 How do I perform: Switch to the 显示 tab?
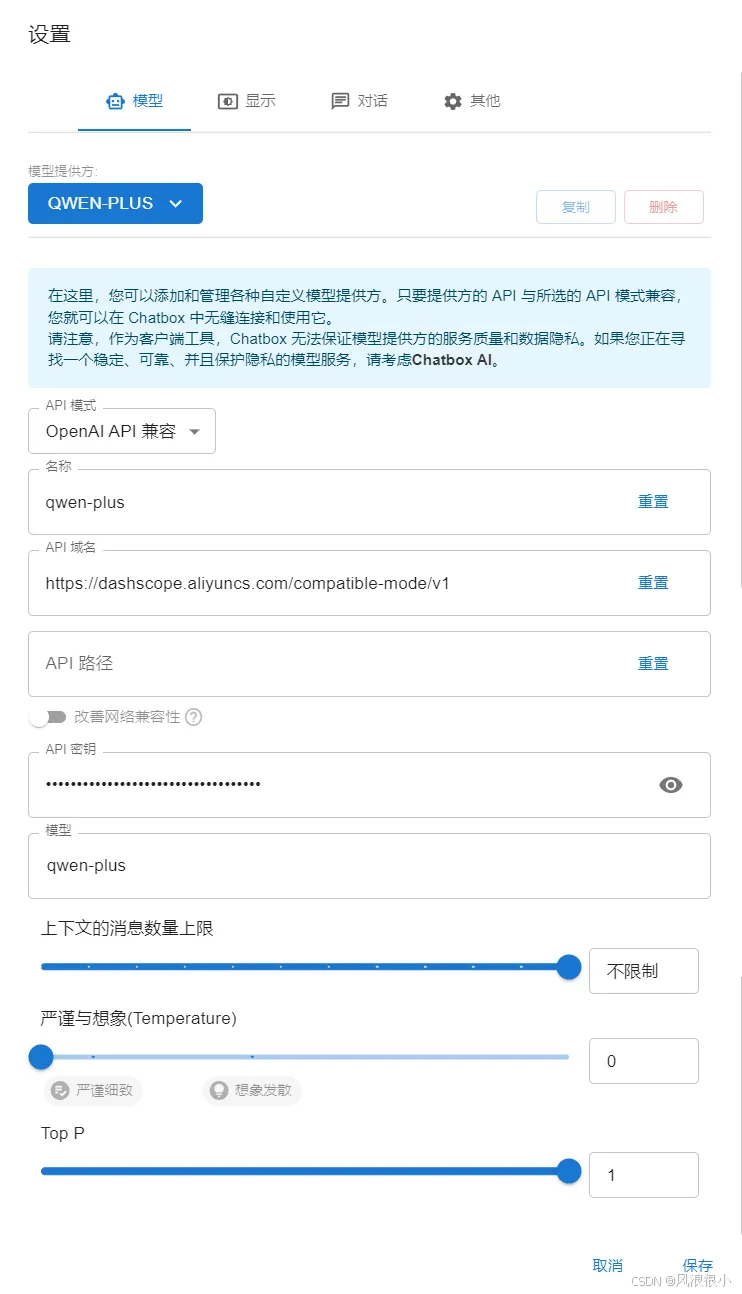(247, 101)
